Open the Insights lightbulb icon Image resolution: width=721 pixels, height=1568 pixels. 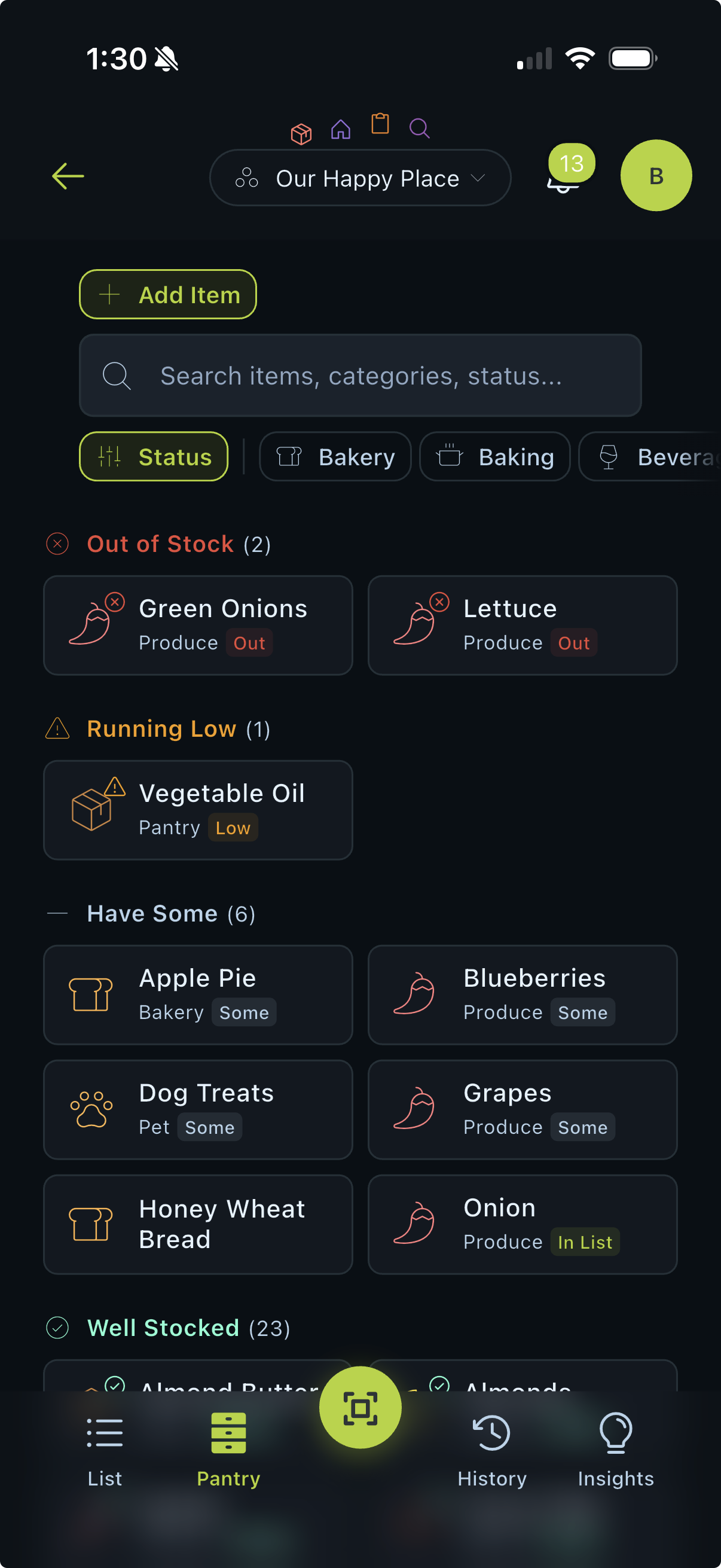615,1433
